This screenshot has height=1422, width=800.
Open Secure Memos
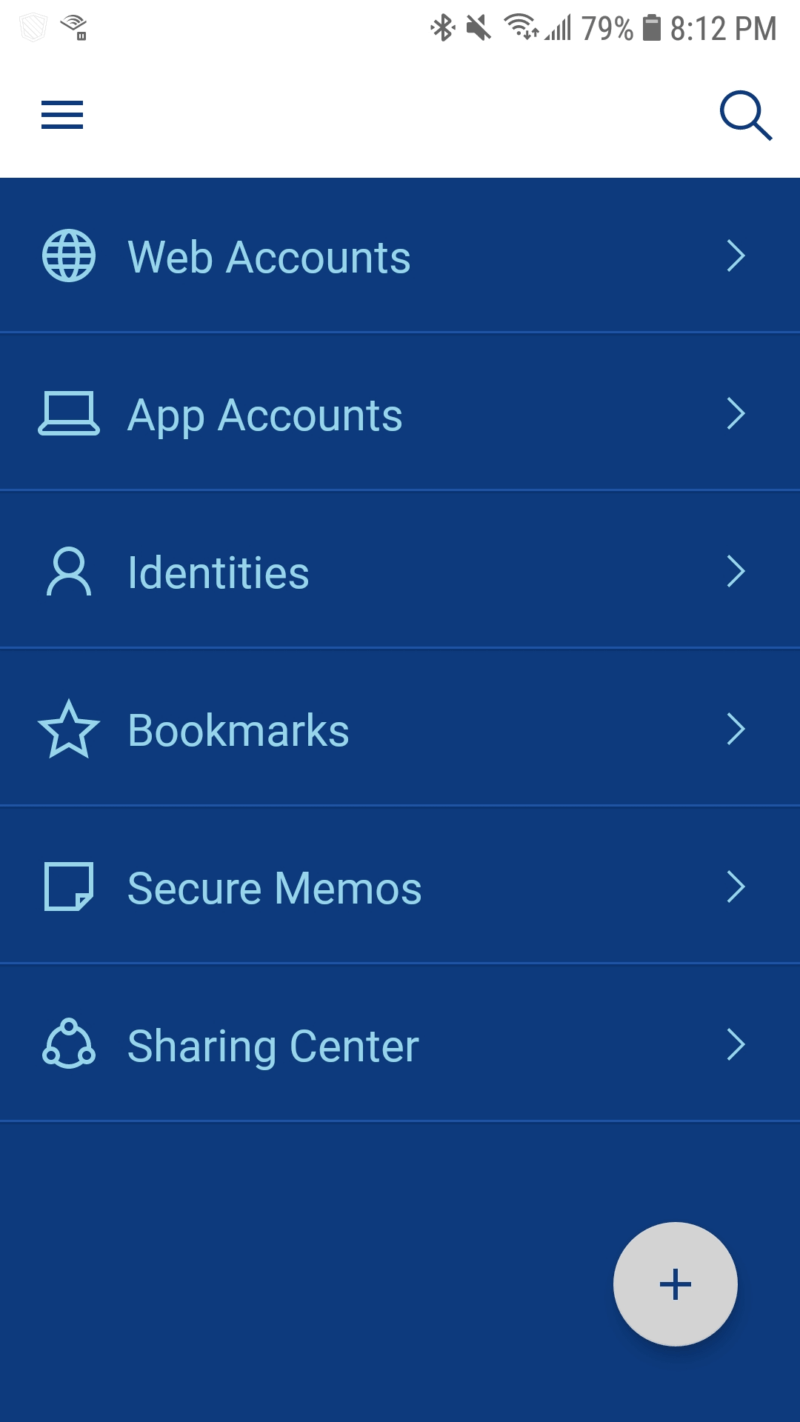400,886
